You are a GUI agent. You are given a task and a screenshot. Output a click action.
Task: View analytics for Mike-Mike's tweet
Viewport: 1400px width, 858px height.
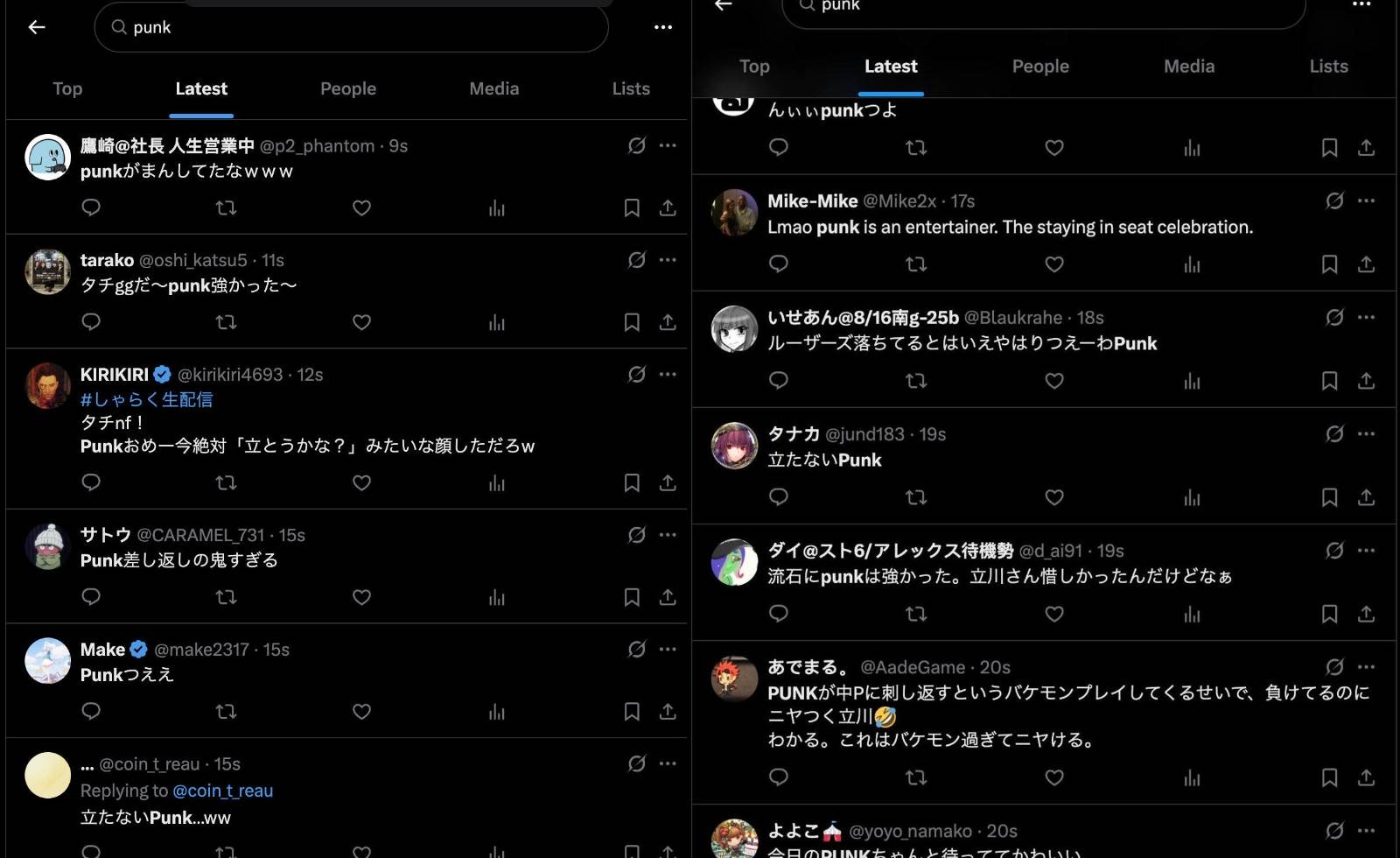pos(1192,264)
